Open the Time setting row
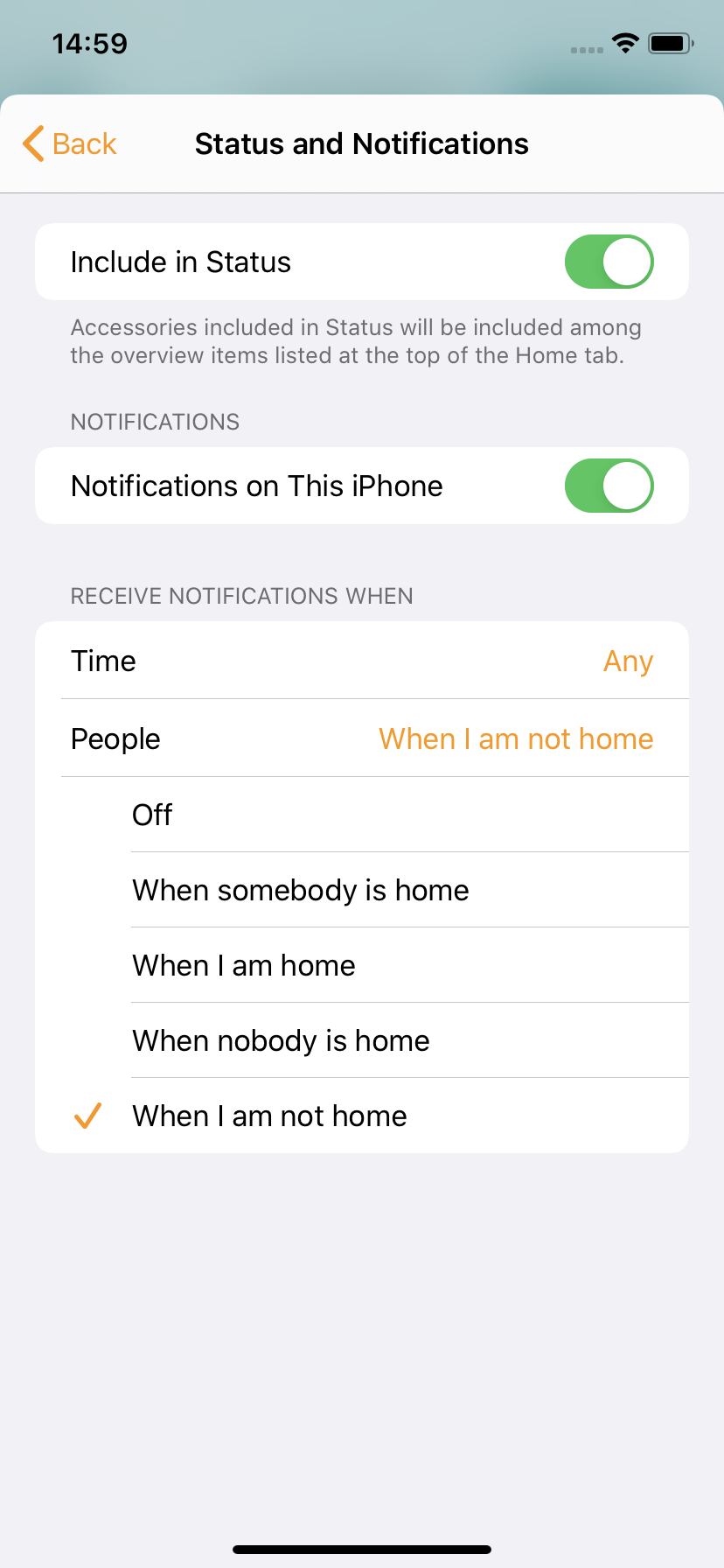 pos(362,661)
